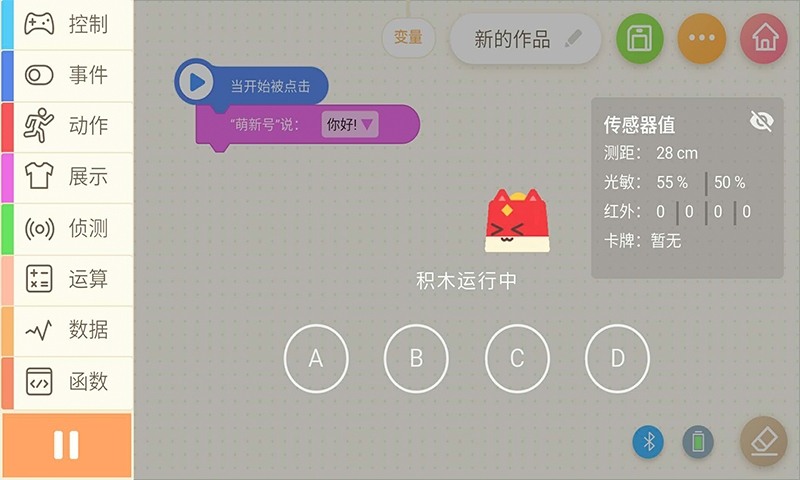Viewport: 800px width, 480px height.
Task: Tap the 变量 variables button
Action: click(x=408, y=38)
